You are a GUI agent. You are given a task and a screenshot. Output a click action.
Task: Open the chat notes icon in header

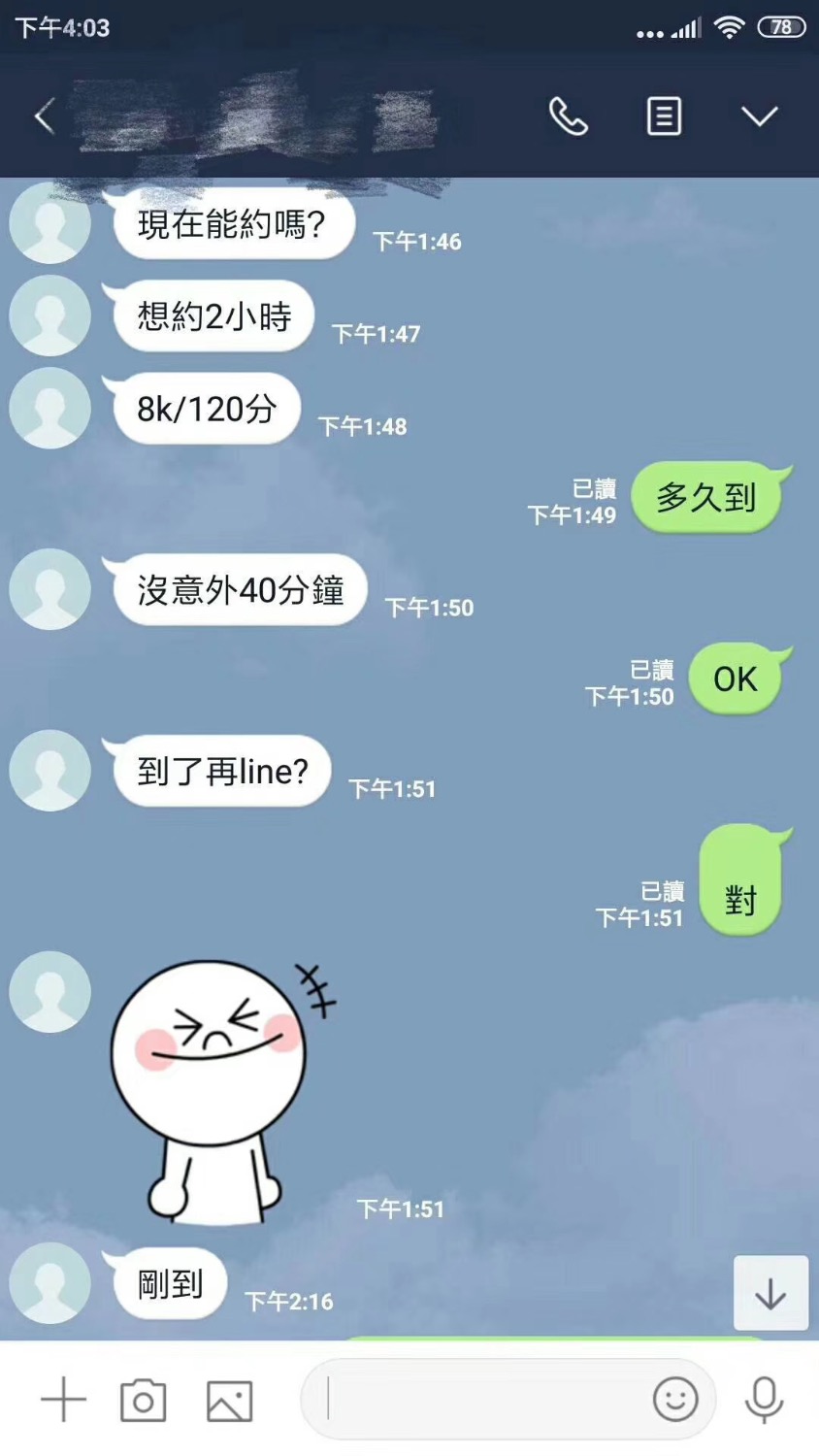pos(663,116)
